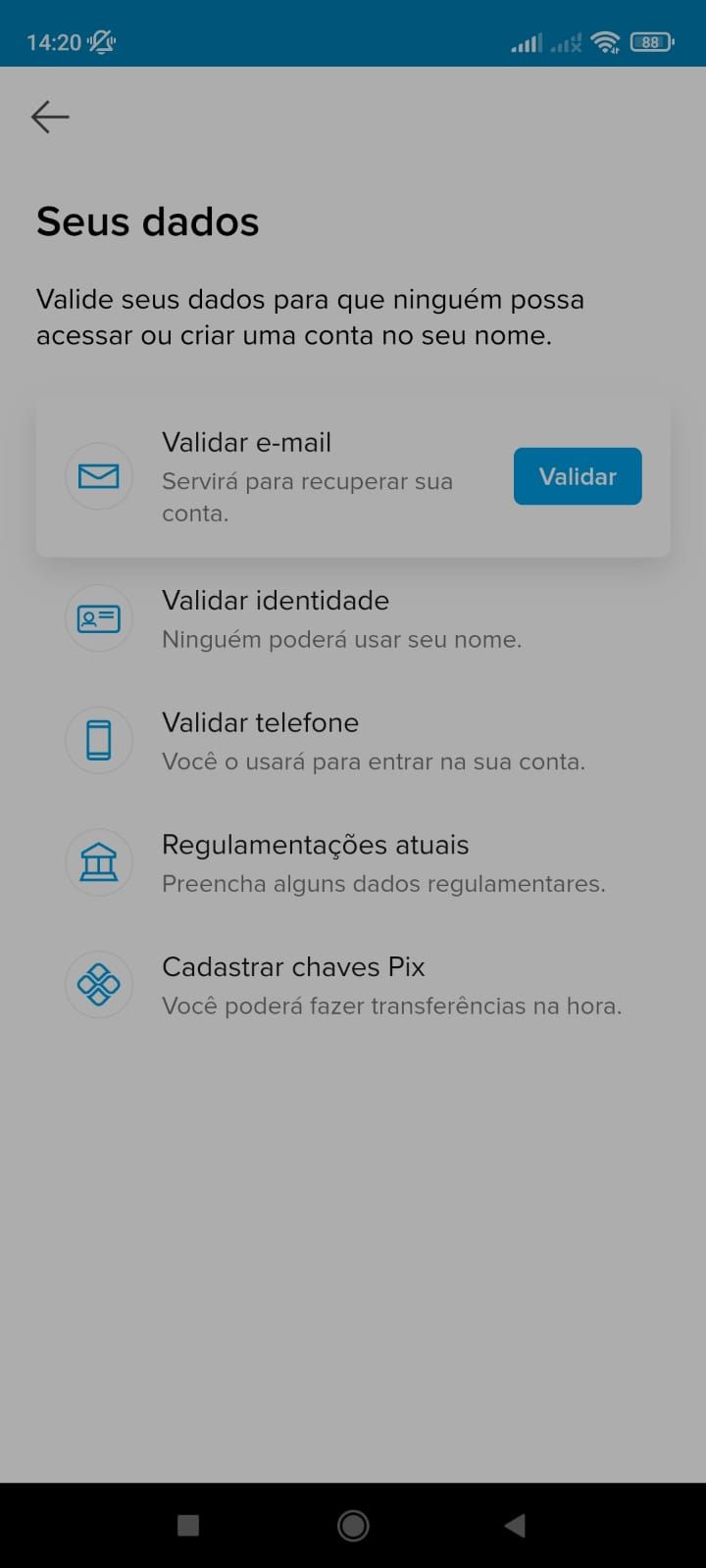
Task: Select the mobile signal bars icon
Action: (x=527, y=41)
